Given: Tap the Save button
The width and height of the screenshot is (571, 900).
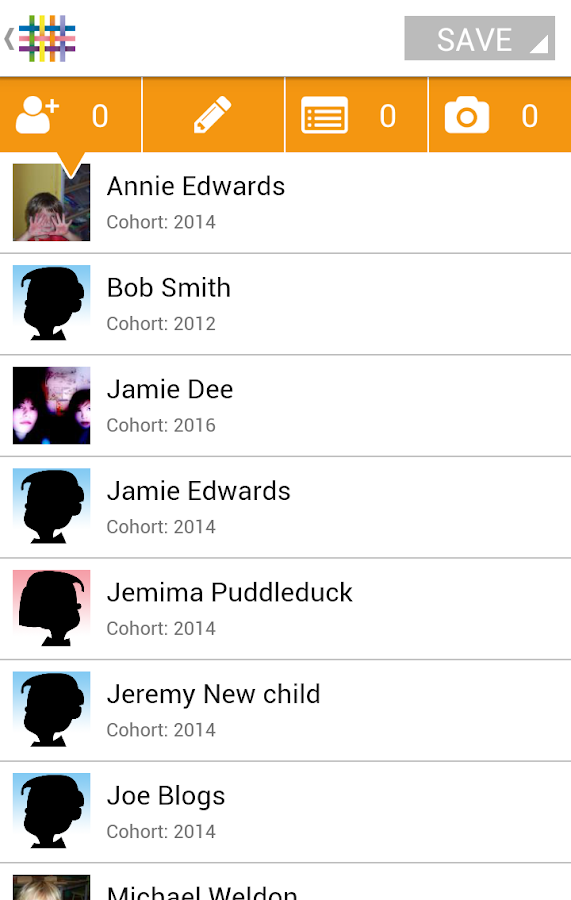Looking at the screenshot, I should [x=479, y=38].
